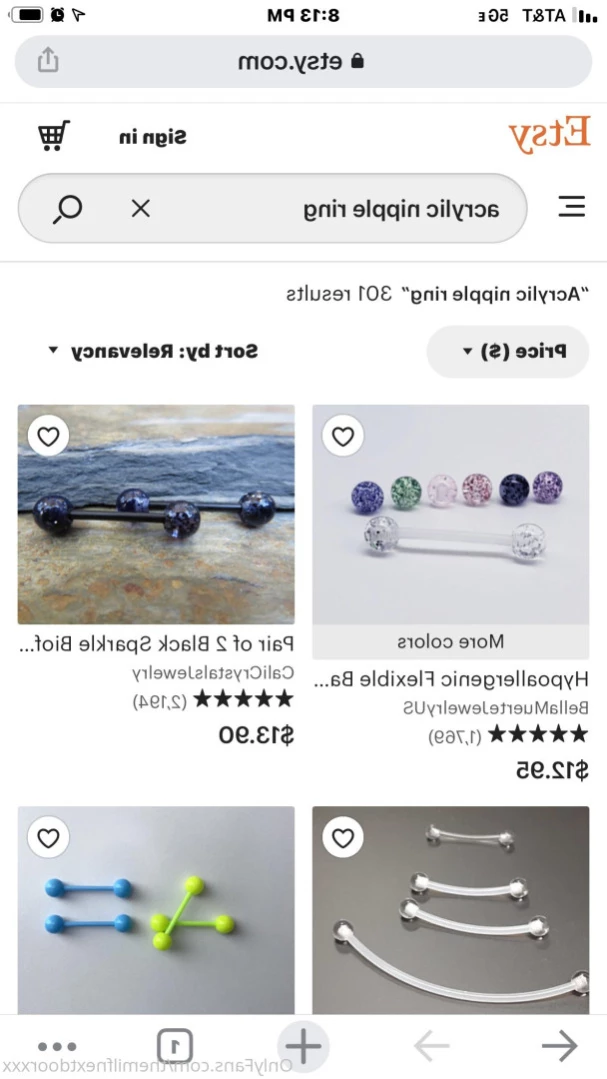This screenshot has width=607, height=1079.
Task: Show open tabs in the tab switcher
Action: [x=175, y=1046]
